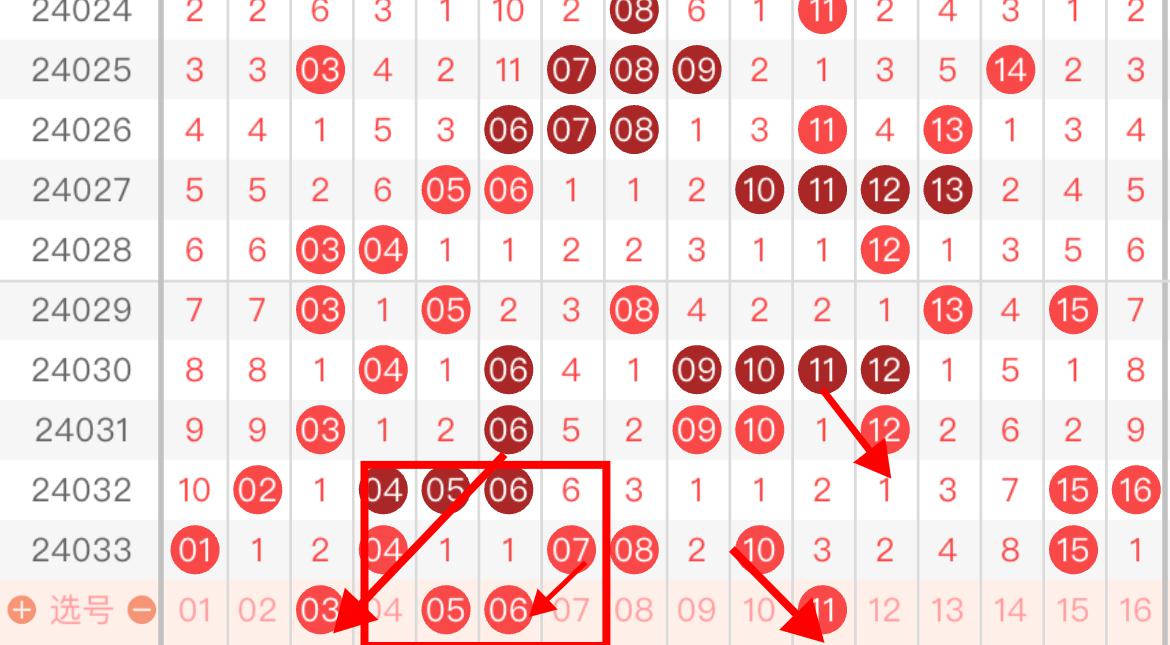Deselect number 11 in the 选号 row
Viewport: 1170px width, 645px height.
point(822,610)
